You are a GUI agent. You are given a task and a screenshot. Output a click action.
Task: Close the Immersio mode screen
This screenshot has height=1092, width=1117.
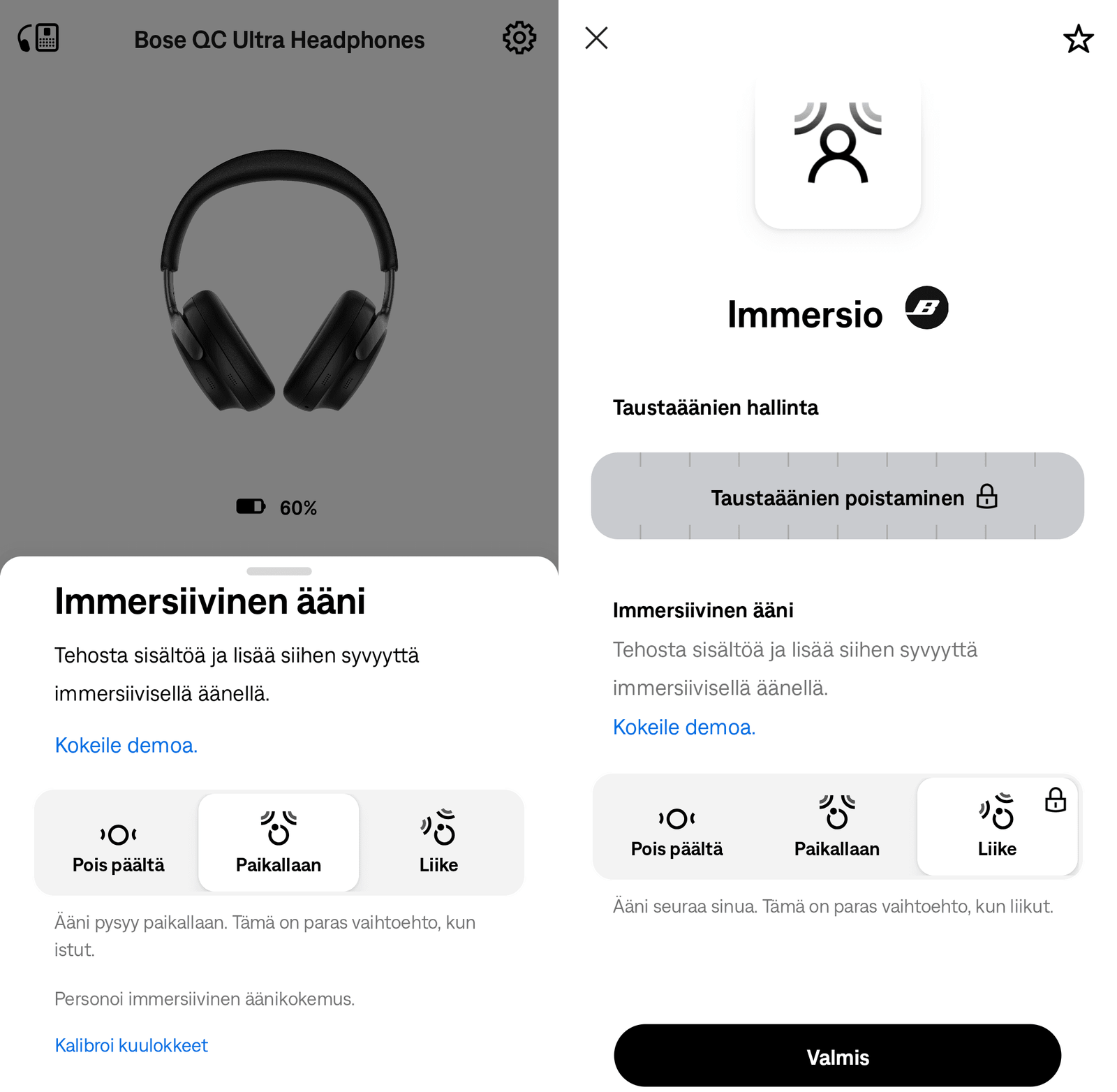coord(596,38)
